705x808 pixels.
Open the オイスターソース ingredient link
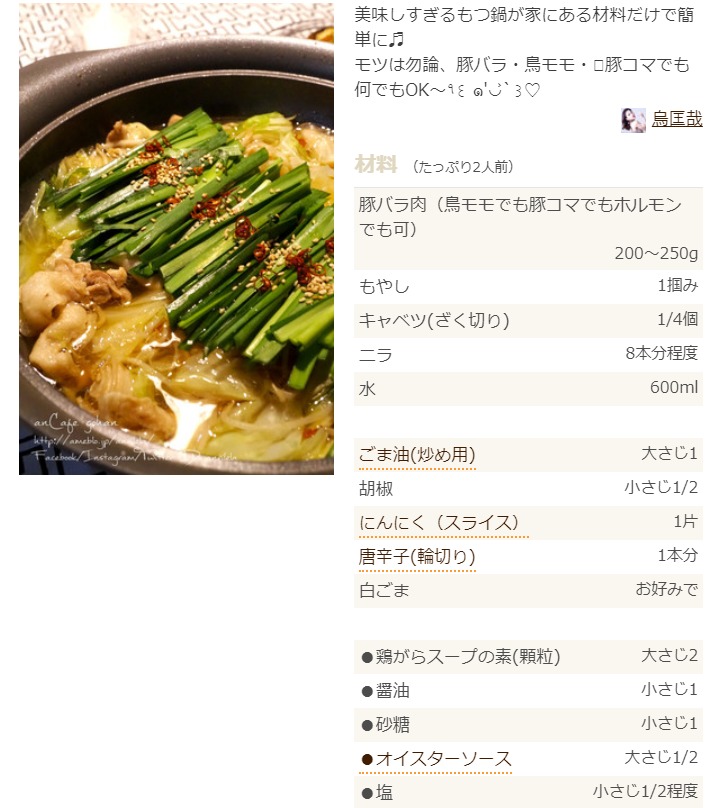443,758
